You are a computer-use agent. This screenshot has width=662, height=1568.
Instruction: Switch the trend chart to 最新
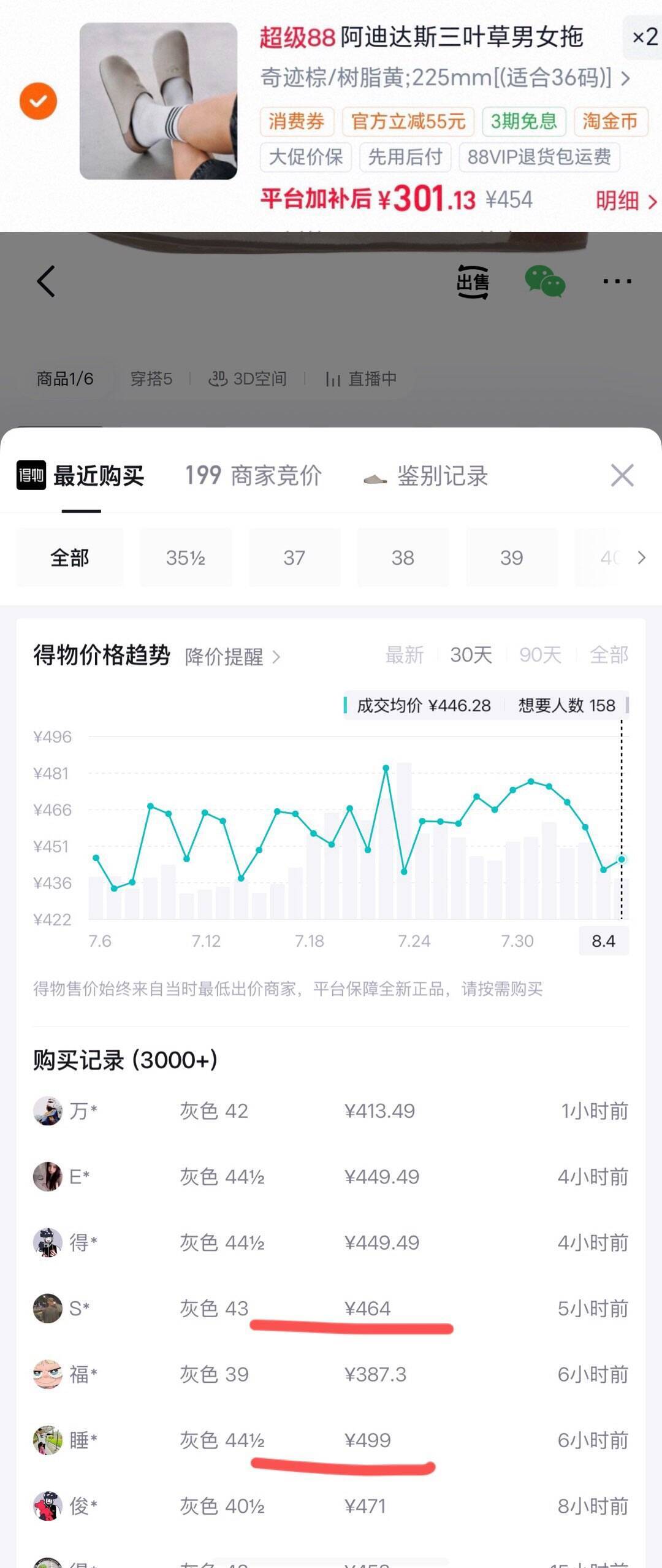point(405,655)
